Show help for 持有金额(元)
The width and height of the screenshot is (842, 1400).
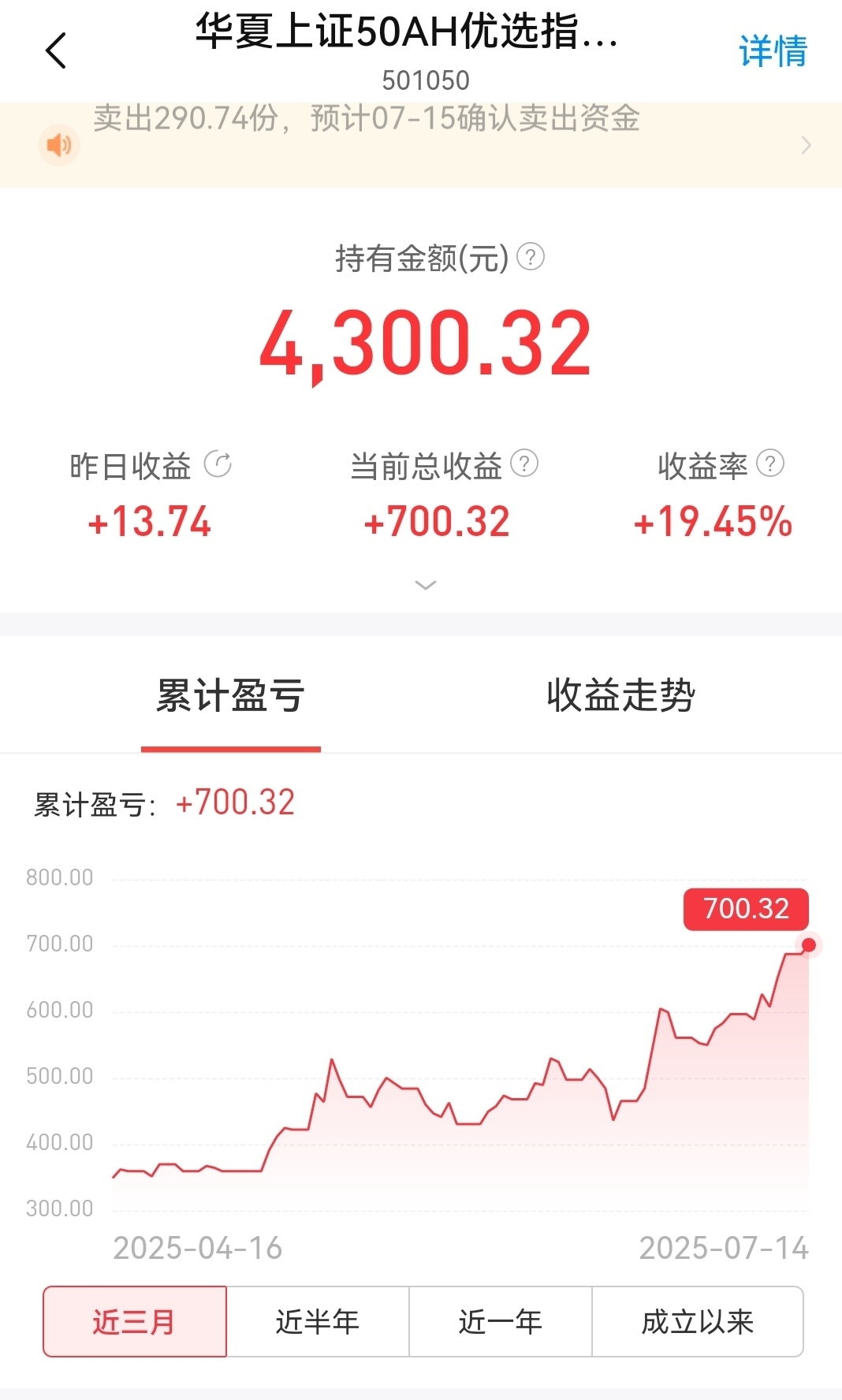[x=531, y=257]
